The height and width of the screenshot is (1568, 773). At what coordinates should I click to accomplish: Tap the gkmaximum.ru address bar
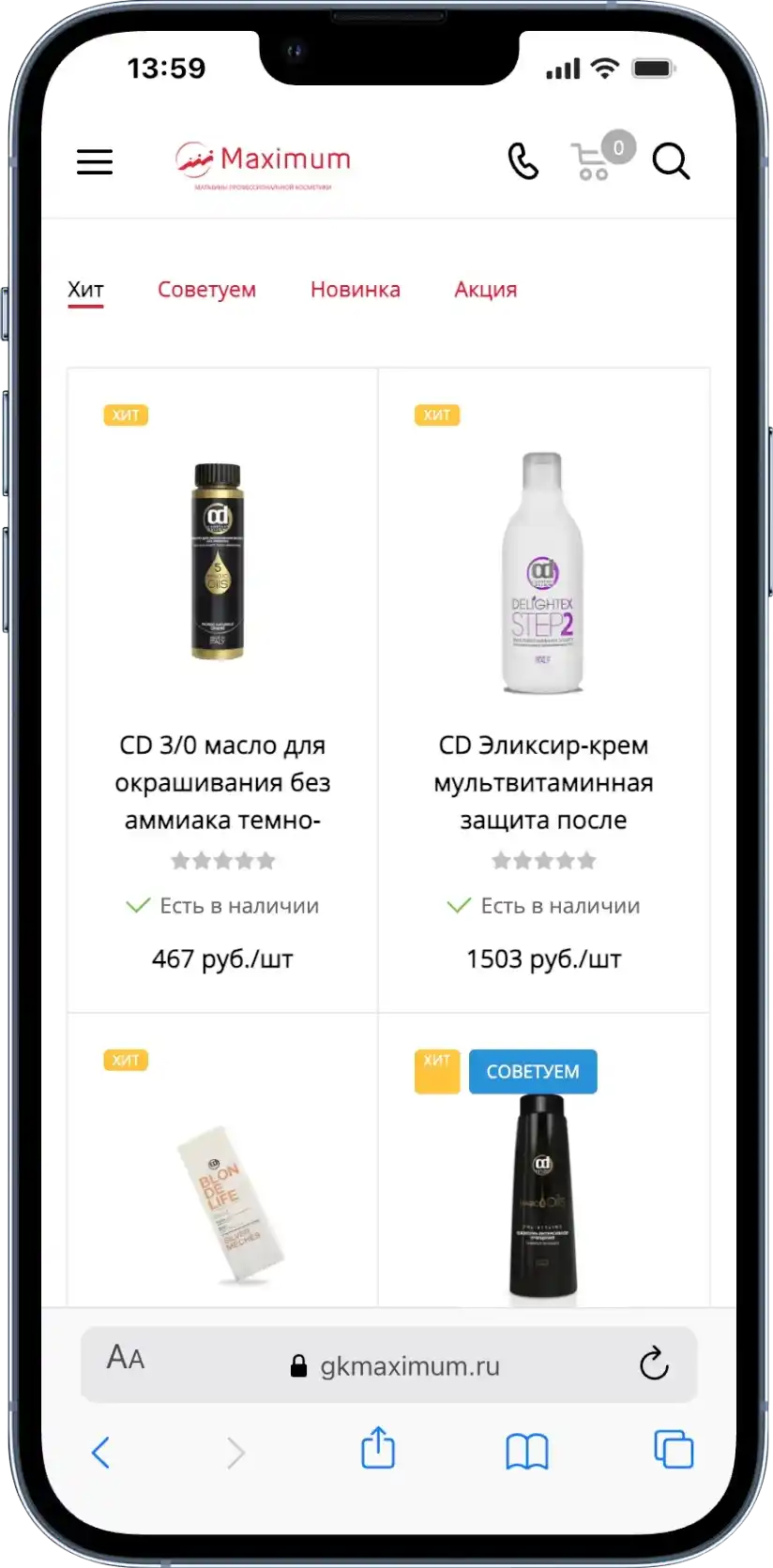pyautogui.click(x=394, y=1366)
